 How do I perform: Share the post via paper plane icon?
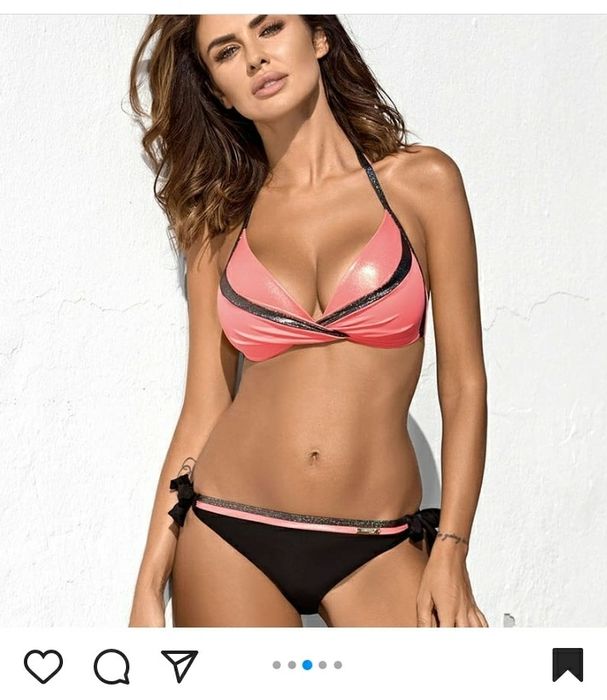point(179,666)
